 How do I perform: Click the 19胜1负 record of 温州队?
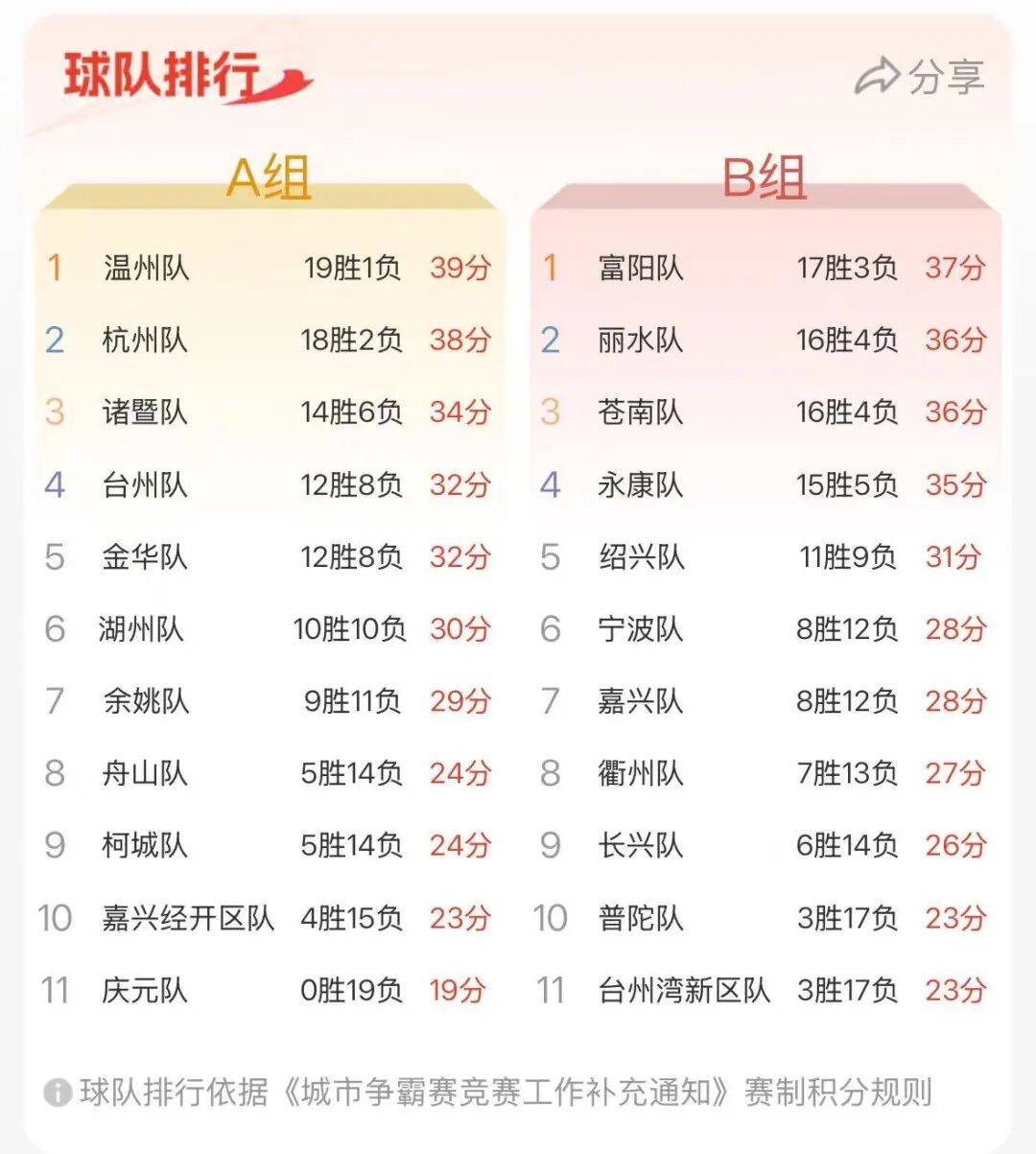353,267
